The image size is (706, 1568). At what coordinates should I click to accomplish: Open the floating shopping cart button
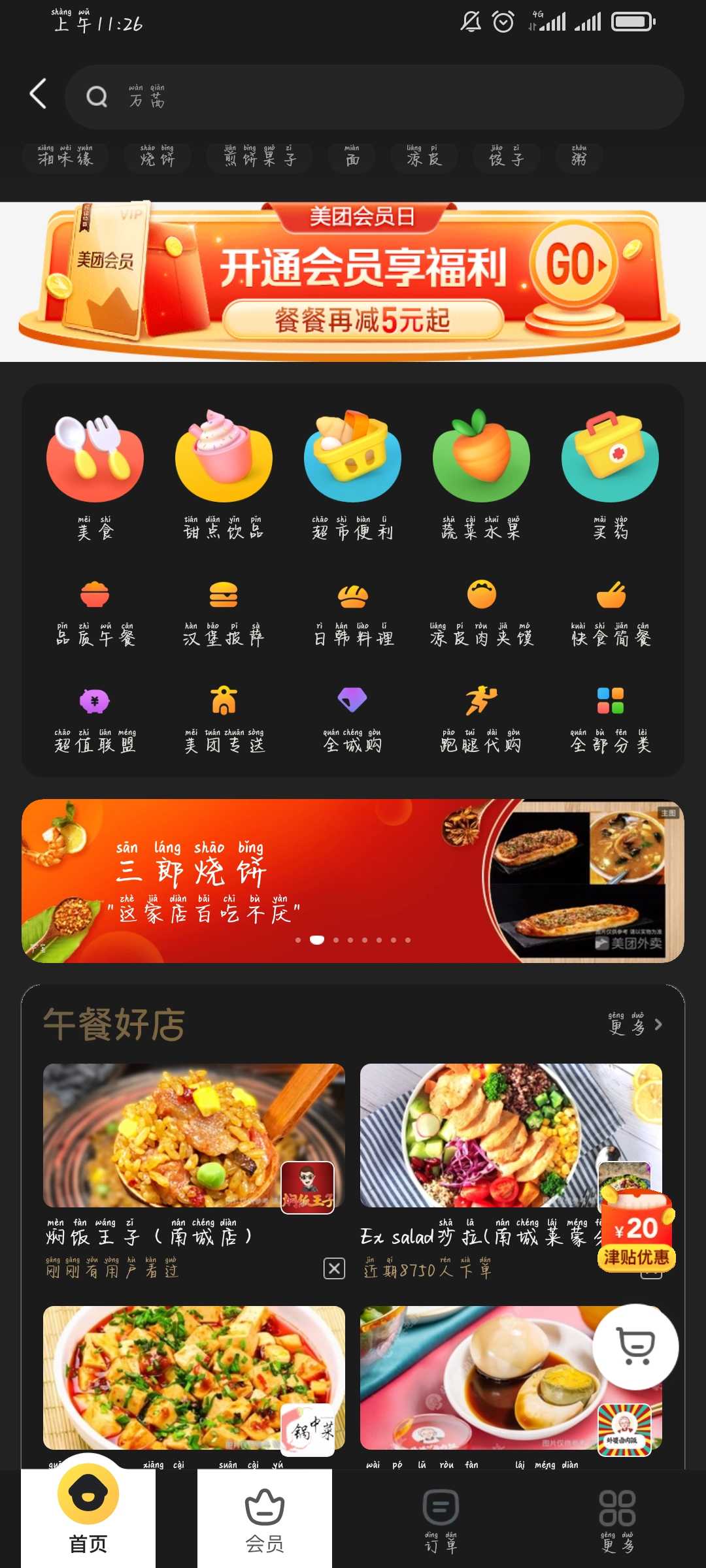click(636, 1346)
